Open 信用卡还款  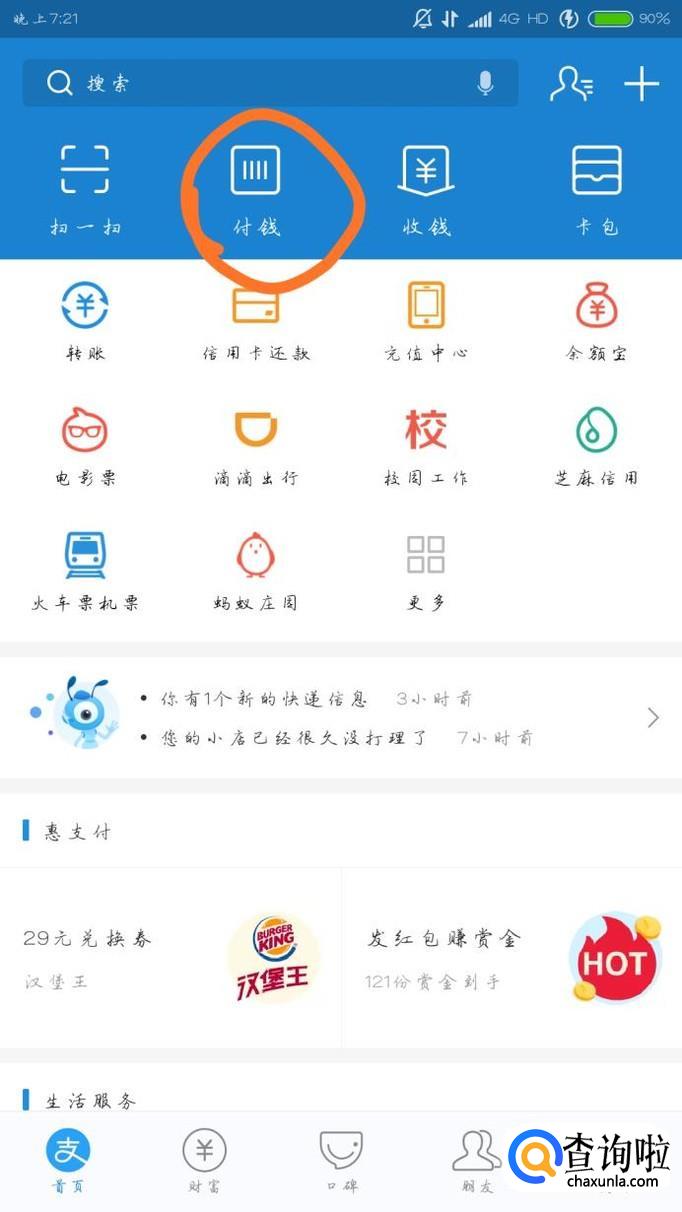pyautogui.click(x=256, y=320)
